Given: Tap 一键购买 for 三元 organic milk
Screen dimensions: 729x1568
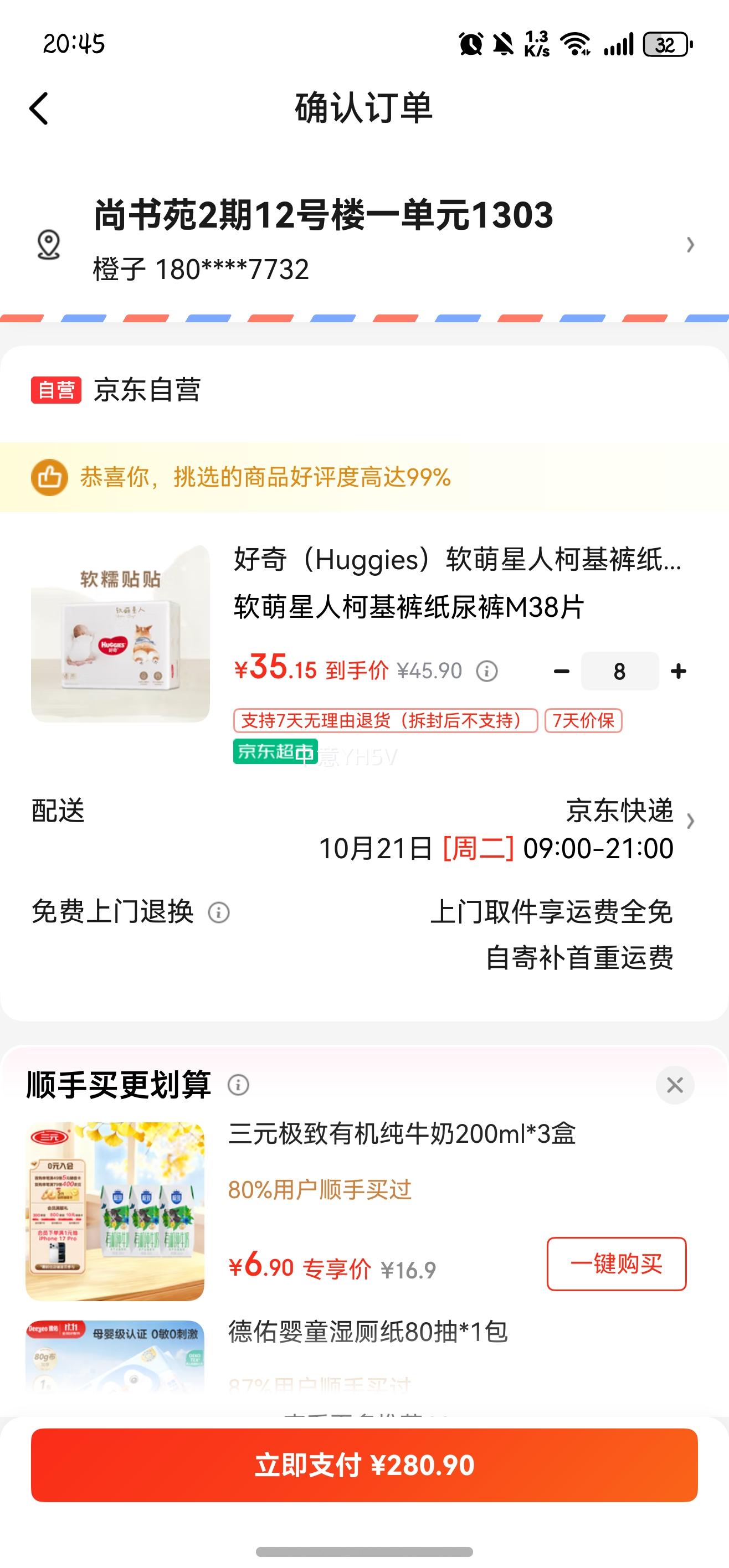Looking at the screenshot, I should [617, 1264].
